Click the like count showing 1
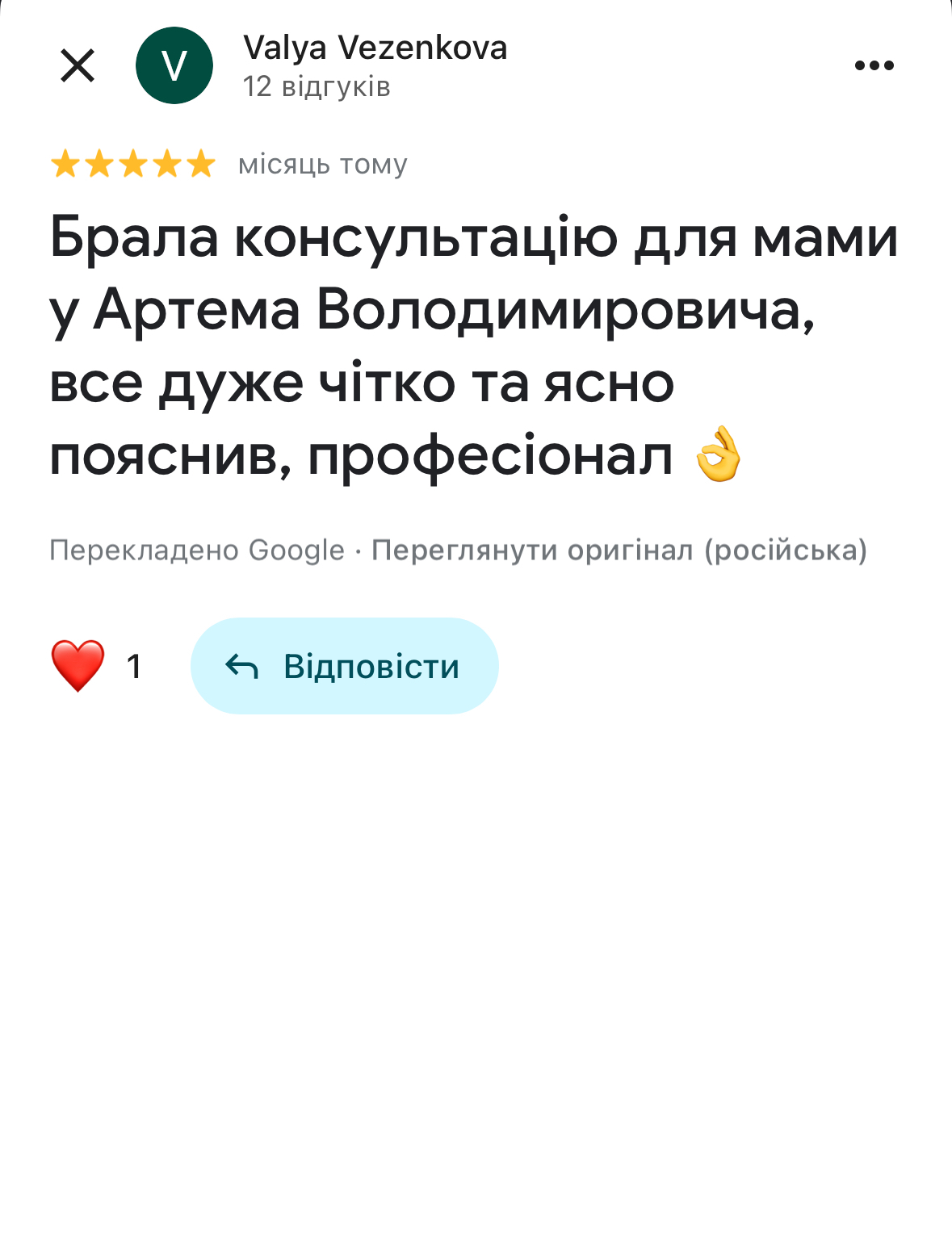Image resolution: width=952 pixels, height=1248 pixels. 136,667
